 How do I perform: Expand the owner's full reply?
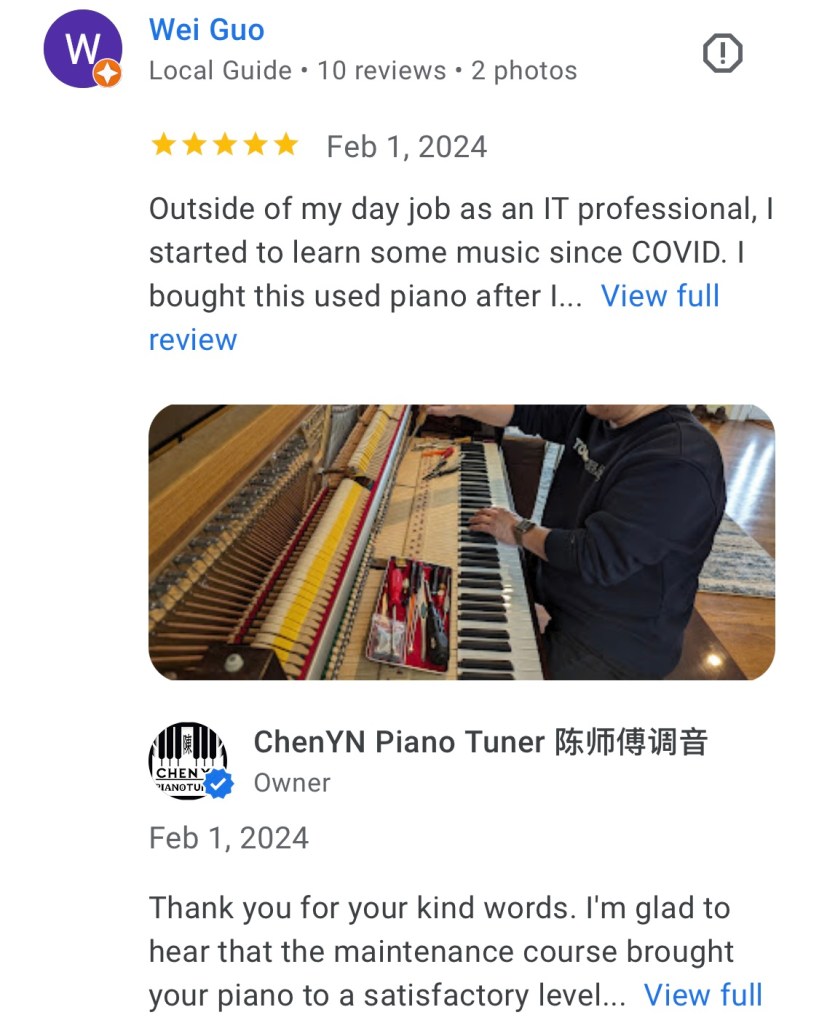point(702,995)
